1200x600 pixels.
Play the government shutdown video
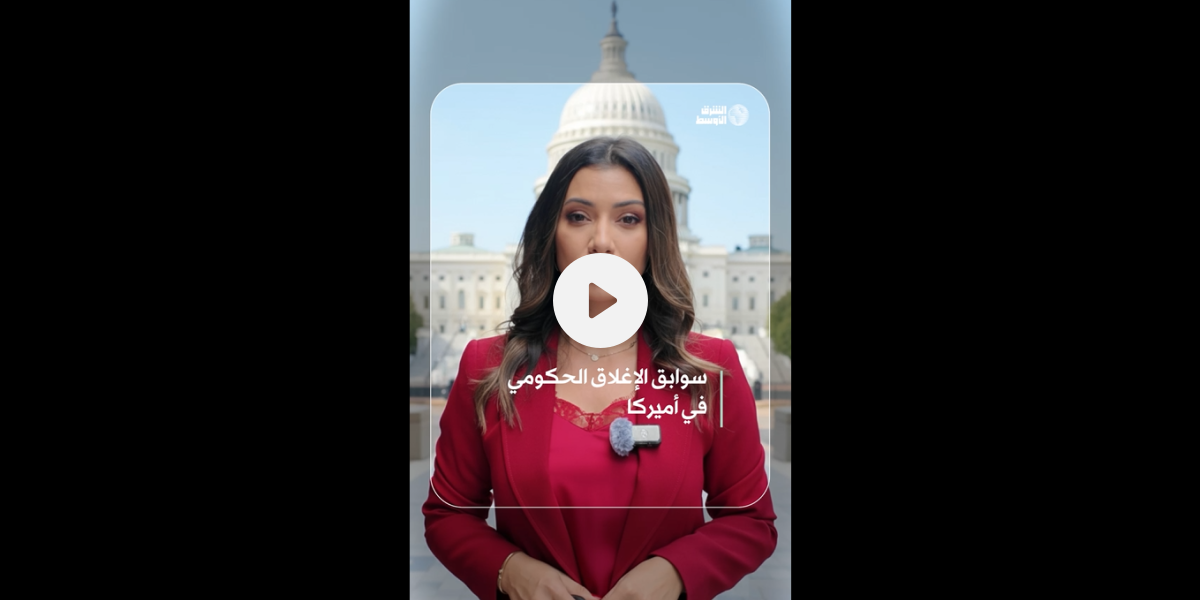pyautogui.click(x=600, y=300)
